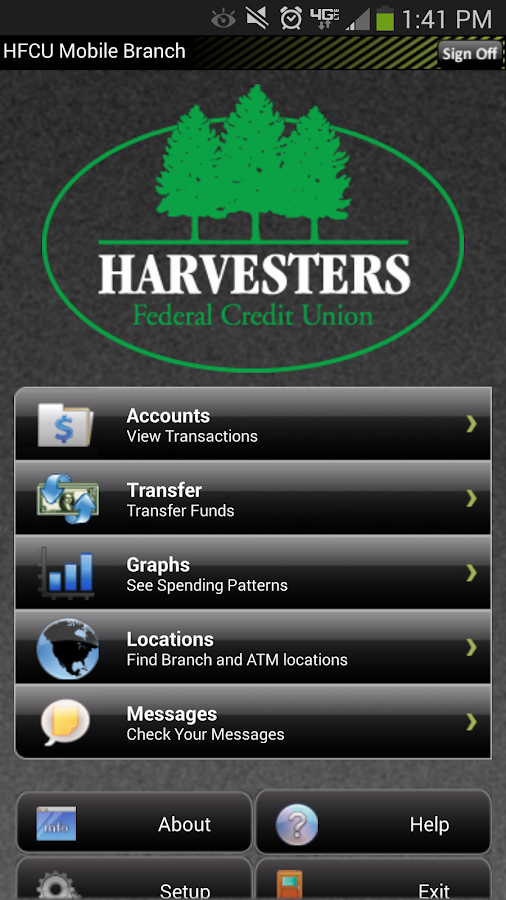Tap the Exit button

click(x=373, y=879)
